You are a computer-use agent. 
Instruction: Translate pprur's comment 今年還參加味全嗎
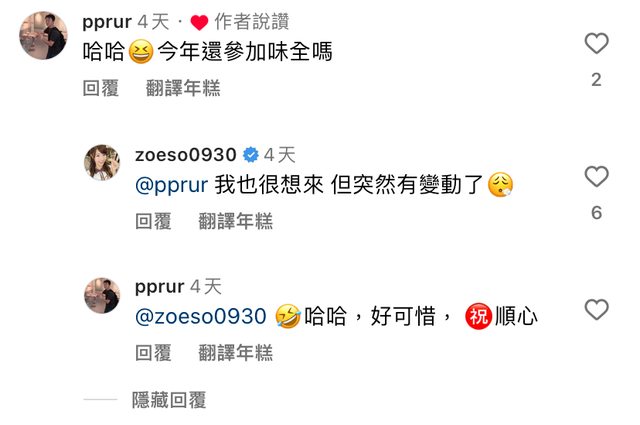tap(183, 88)
